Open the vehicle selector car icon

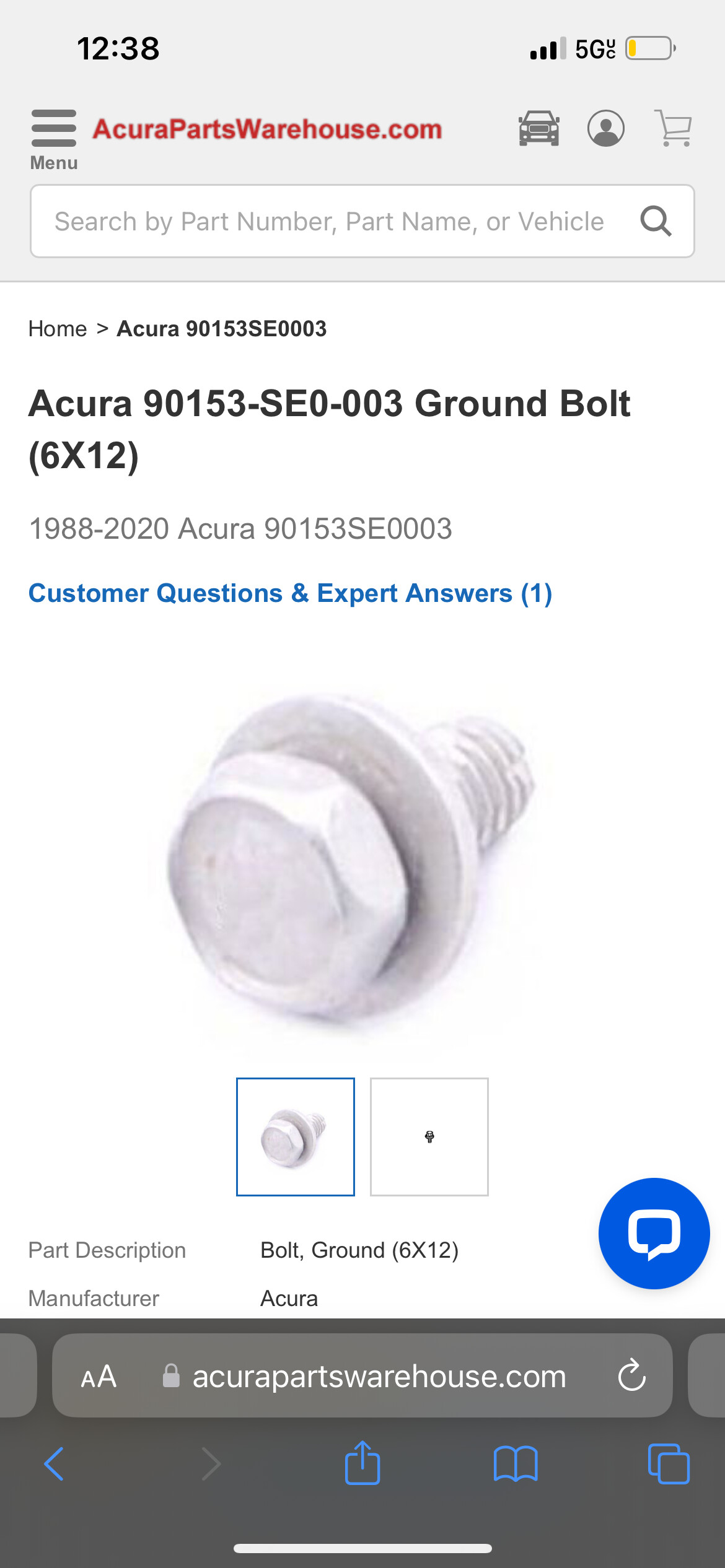[x=538, y=129]
